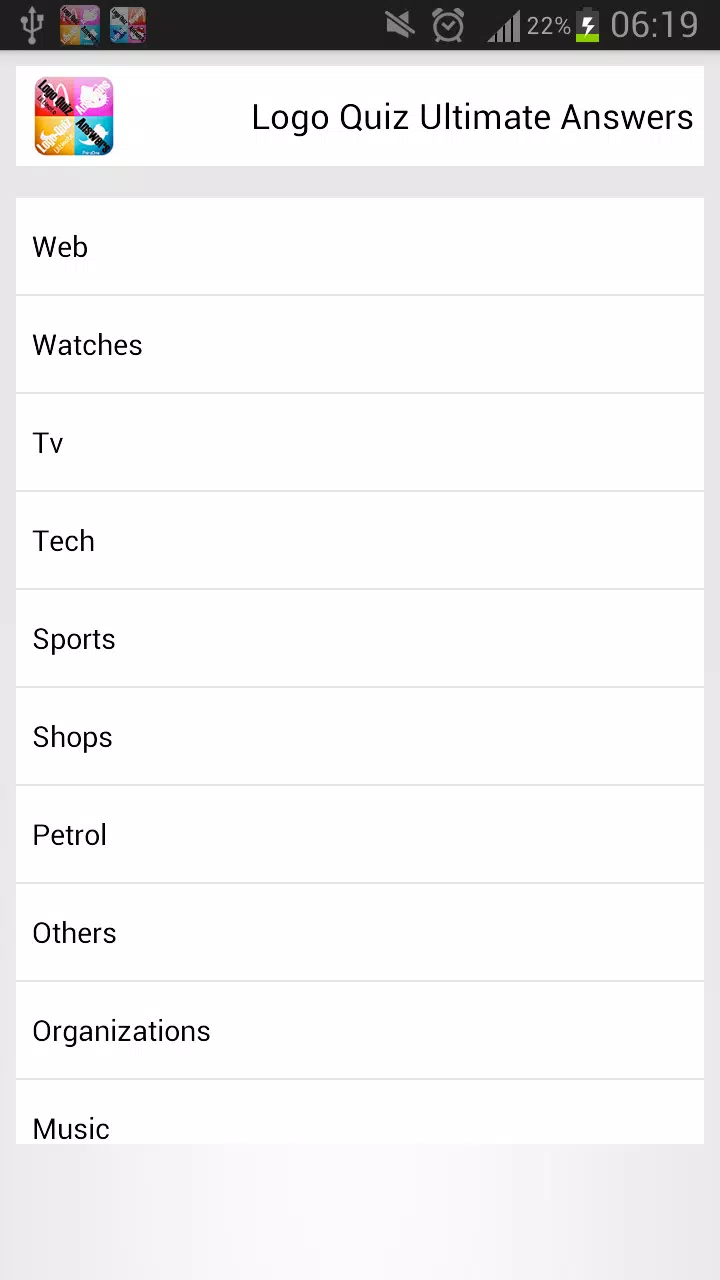Open the Web category
This screenshot has height=1280, width=720.
(x=360, y=247)
